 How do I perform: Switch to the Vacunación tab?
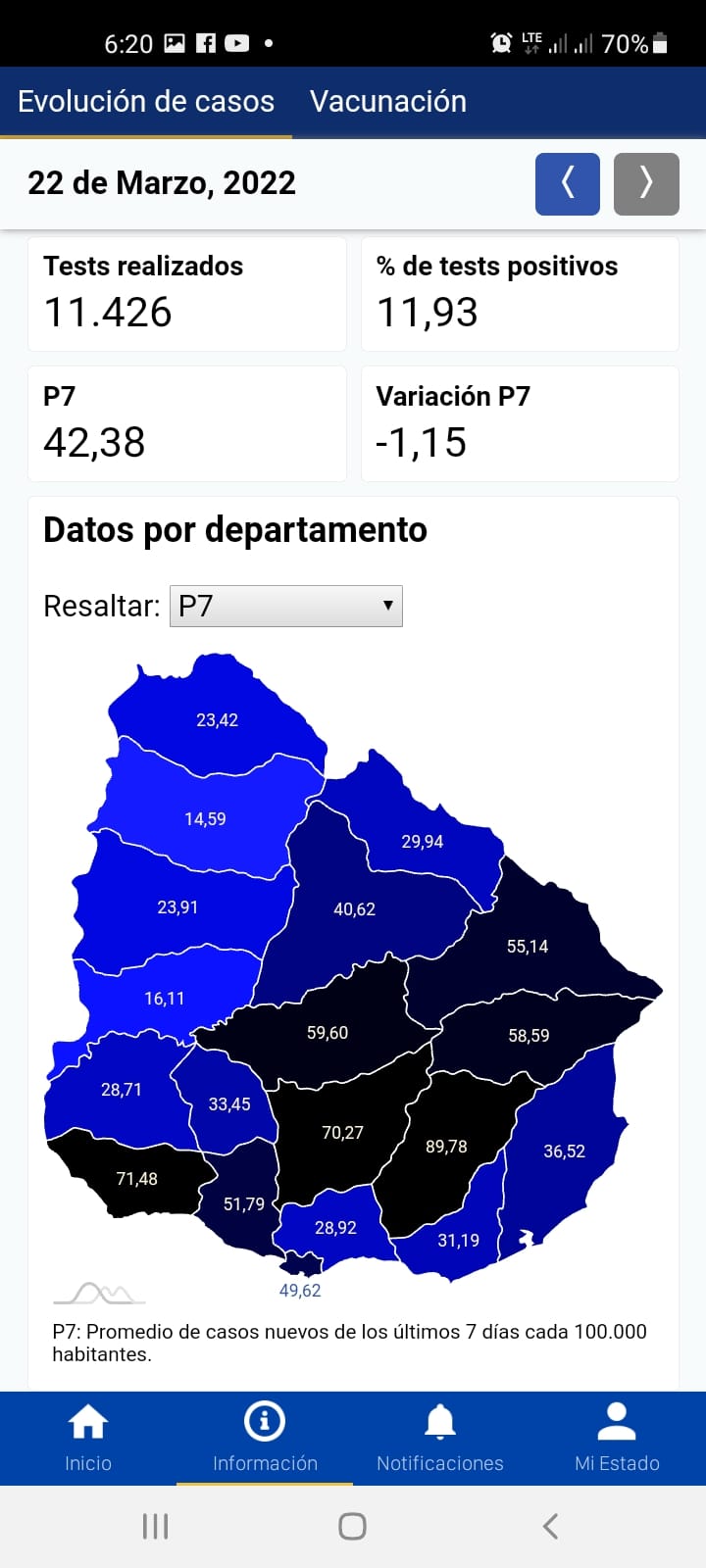tap(387, 102)
